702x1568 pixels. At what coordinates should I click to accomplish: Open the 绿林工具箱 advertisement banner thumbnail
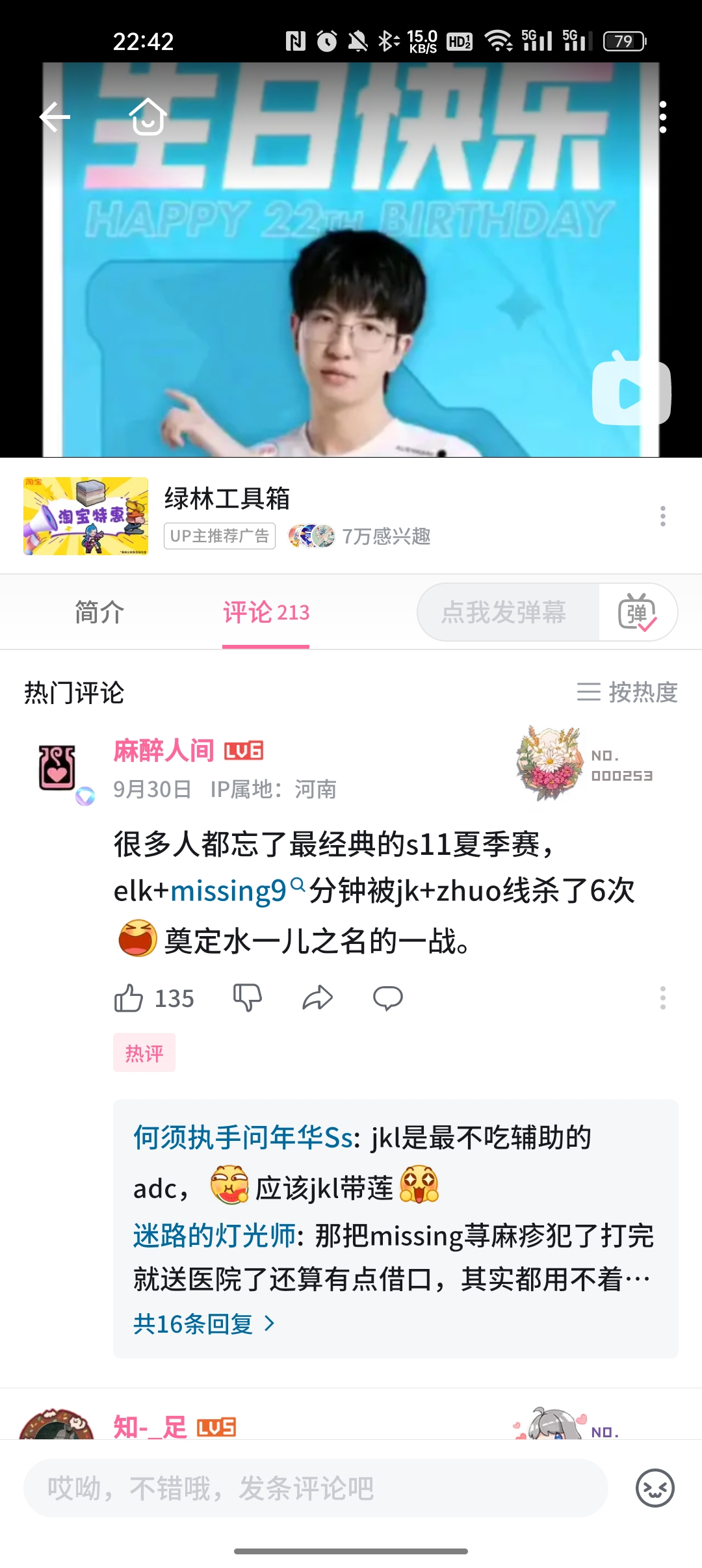click(x=85, y=516)
